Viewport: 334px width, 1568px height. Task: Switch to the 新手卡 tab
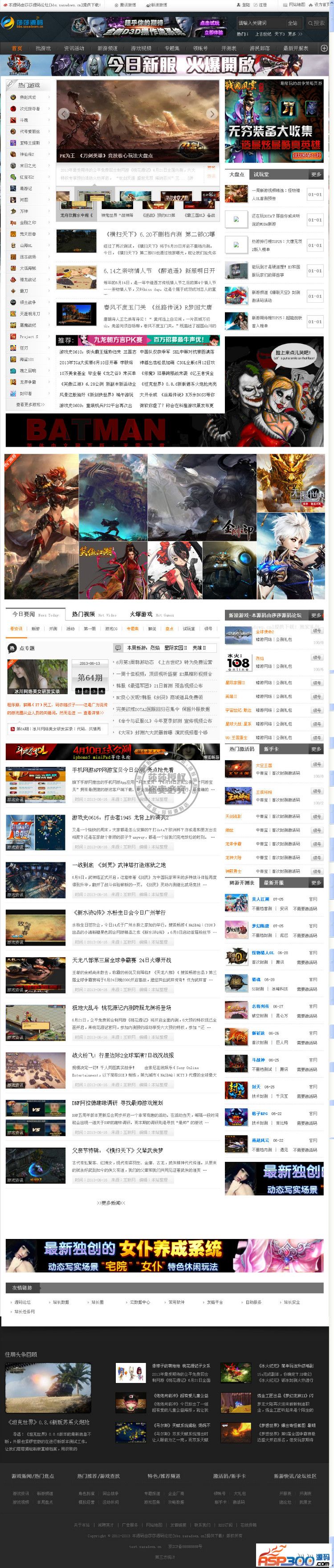pos(271,749)
